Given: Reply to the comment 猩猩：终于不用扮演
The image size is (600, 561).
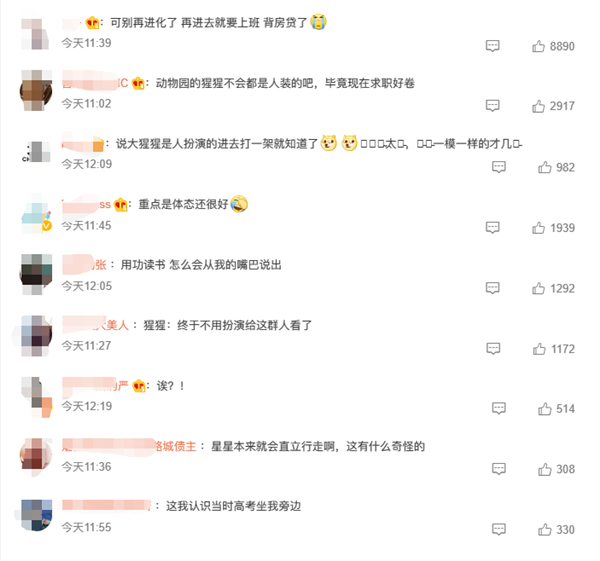Looking at the screenshot, I should [x=492, y=348].
